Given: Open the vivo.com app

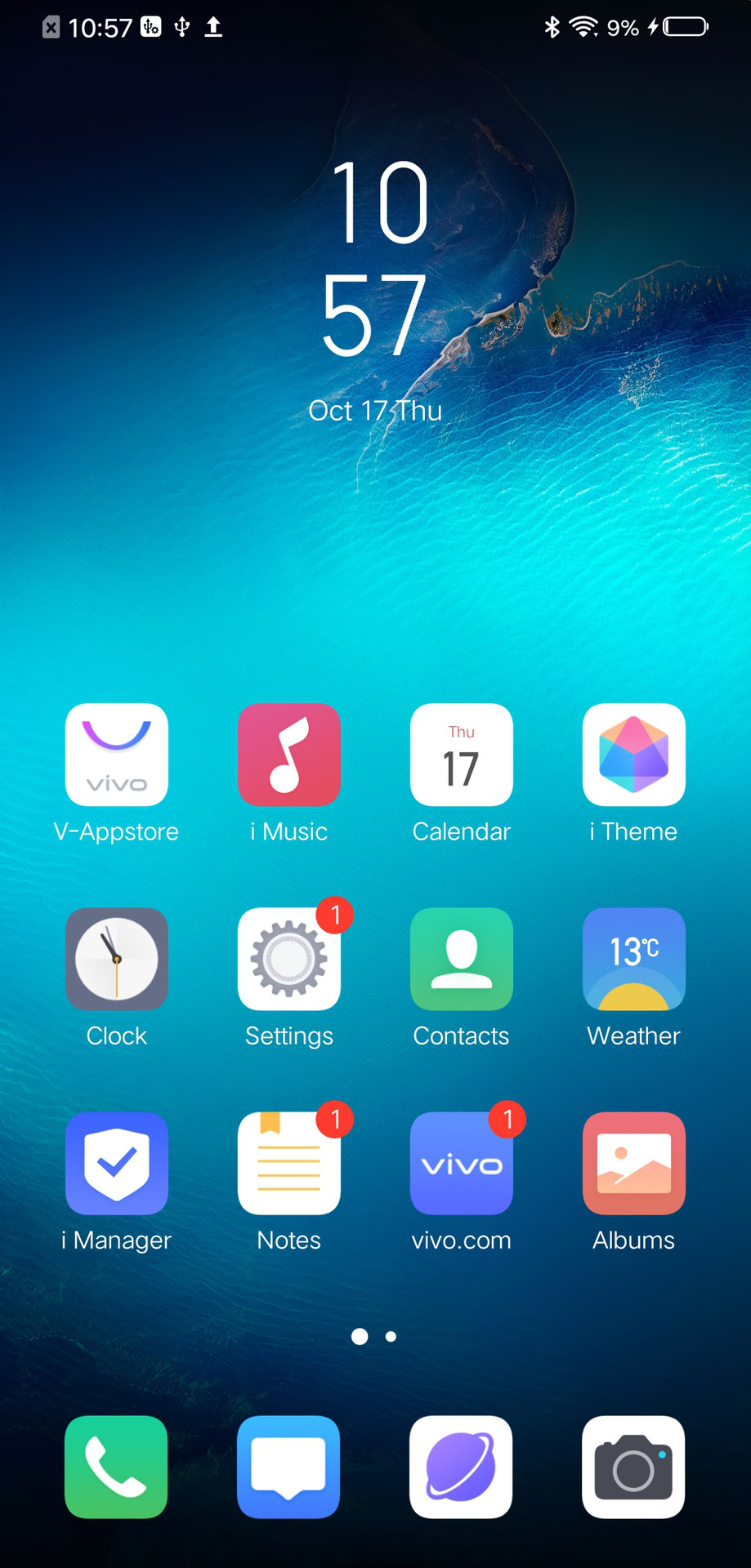Looking at the screenshot, I should (461, 1163).
